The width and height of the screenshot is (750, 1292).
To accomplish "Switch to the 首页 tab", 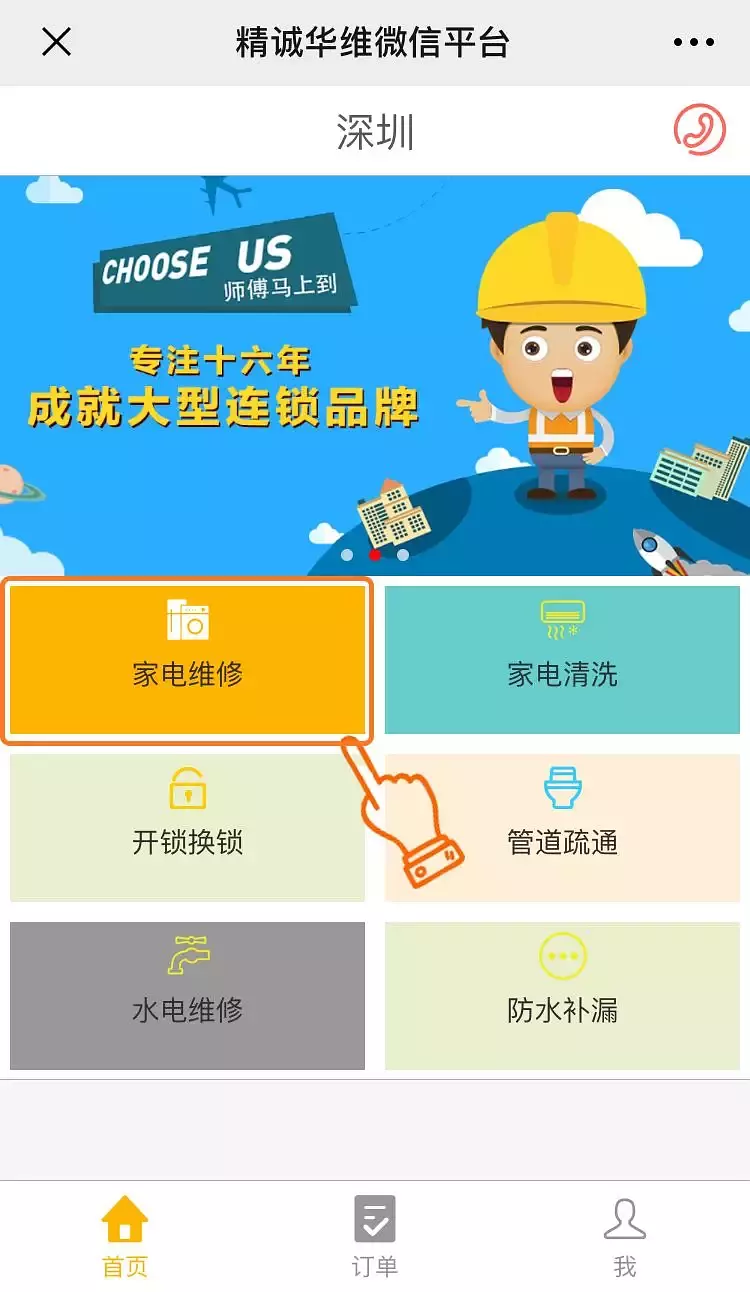I will coord(125,1236).
